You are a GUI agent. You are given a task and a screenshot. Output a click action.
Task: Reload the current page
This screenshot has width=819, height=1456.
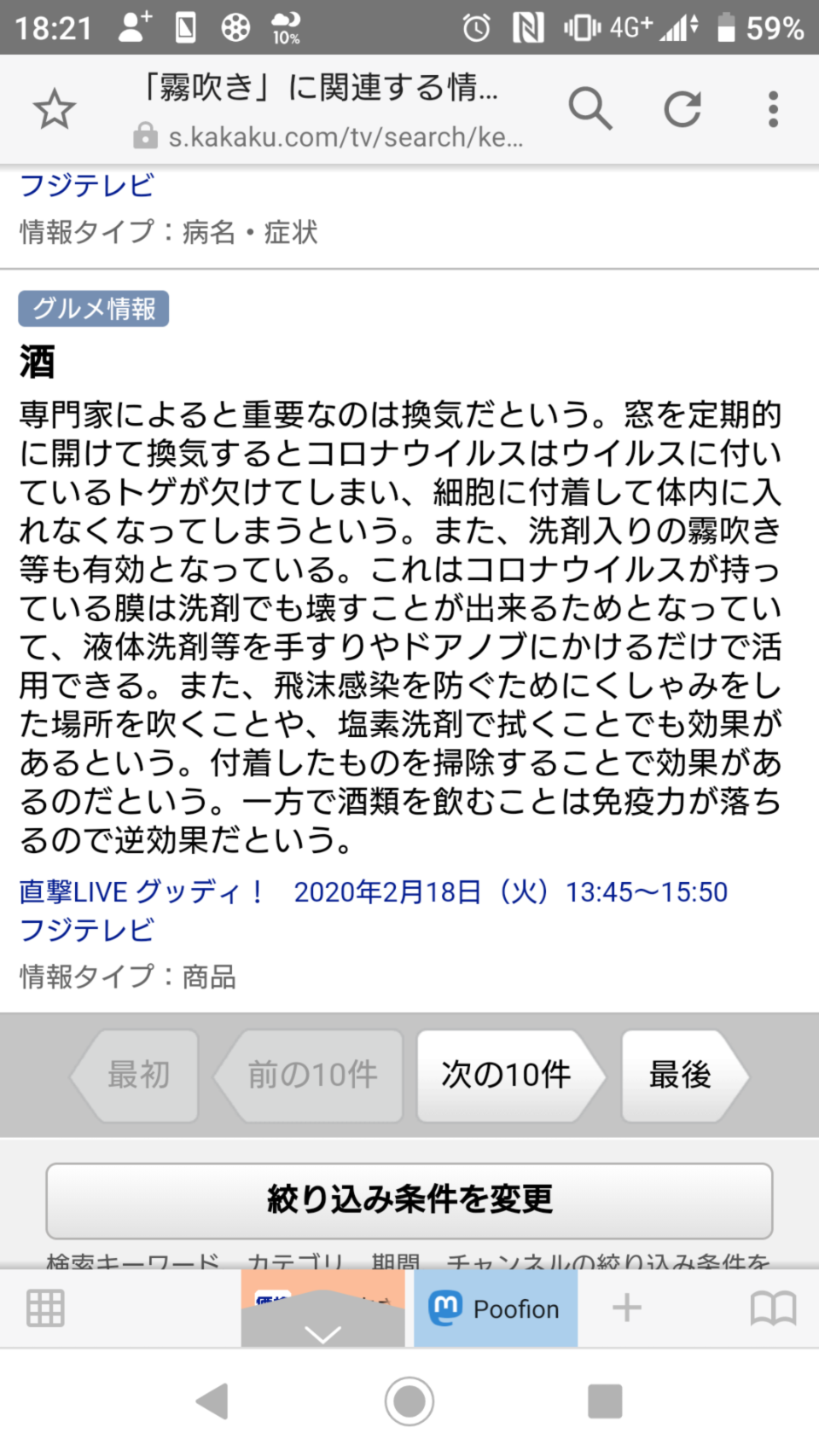683,109
